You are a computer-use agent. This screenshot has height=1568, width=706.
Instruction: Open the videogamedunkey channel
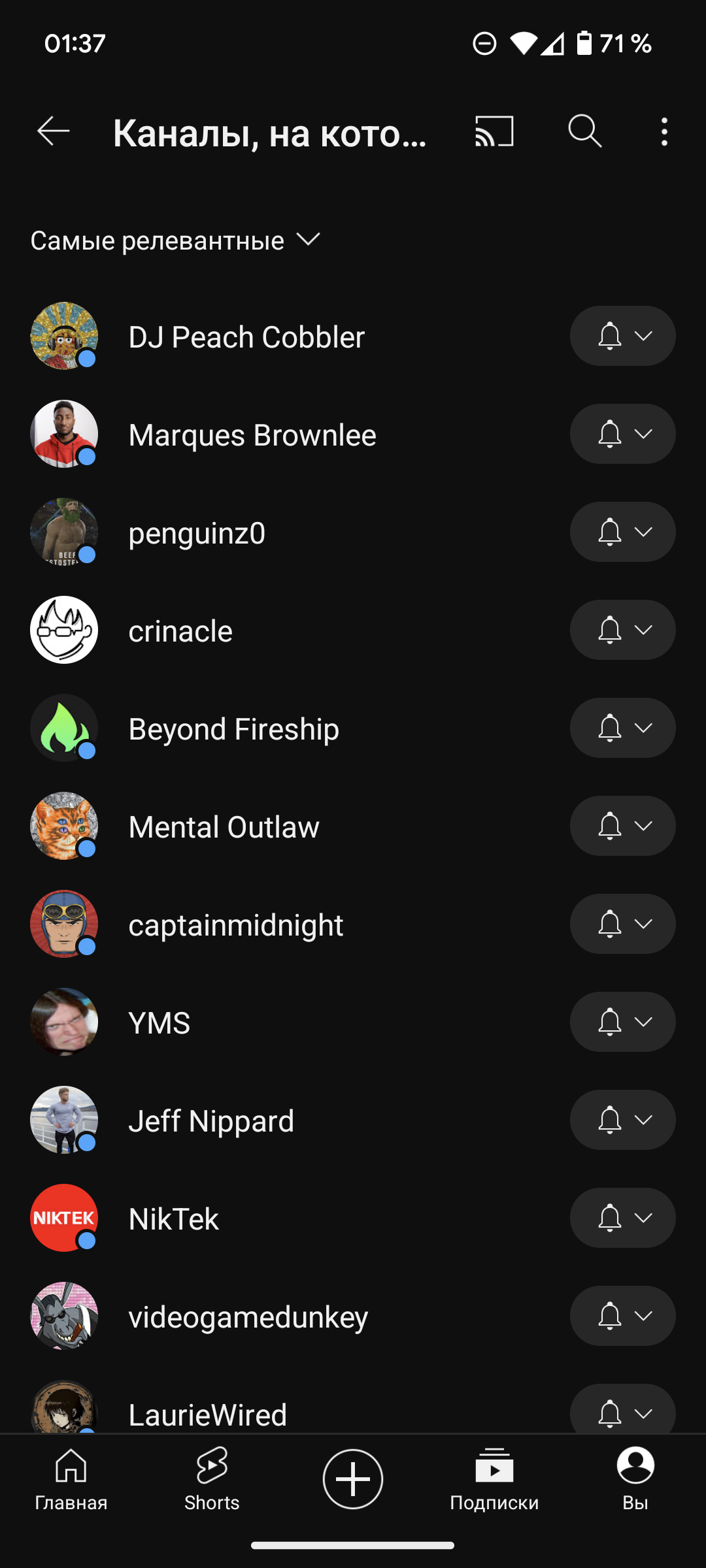pos(248,1316)
